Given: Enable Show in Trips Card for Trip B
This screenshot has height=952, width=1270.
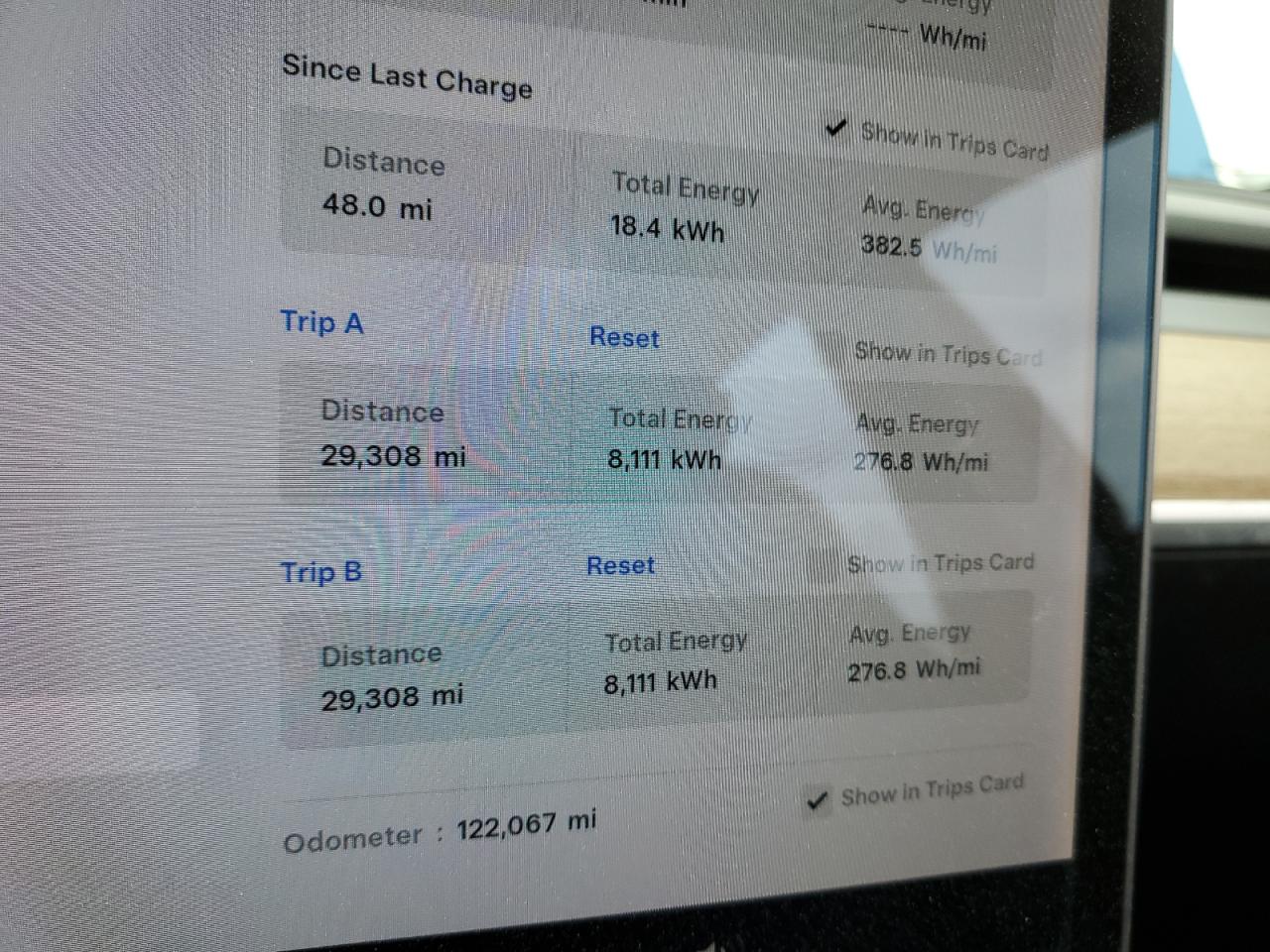Looking at the screenshot, I should pos(940,563).
